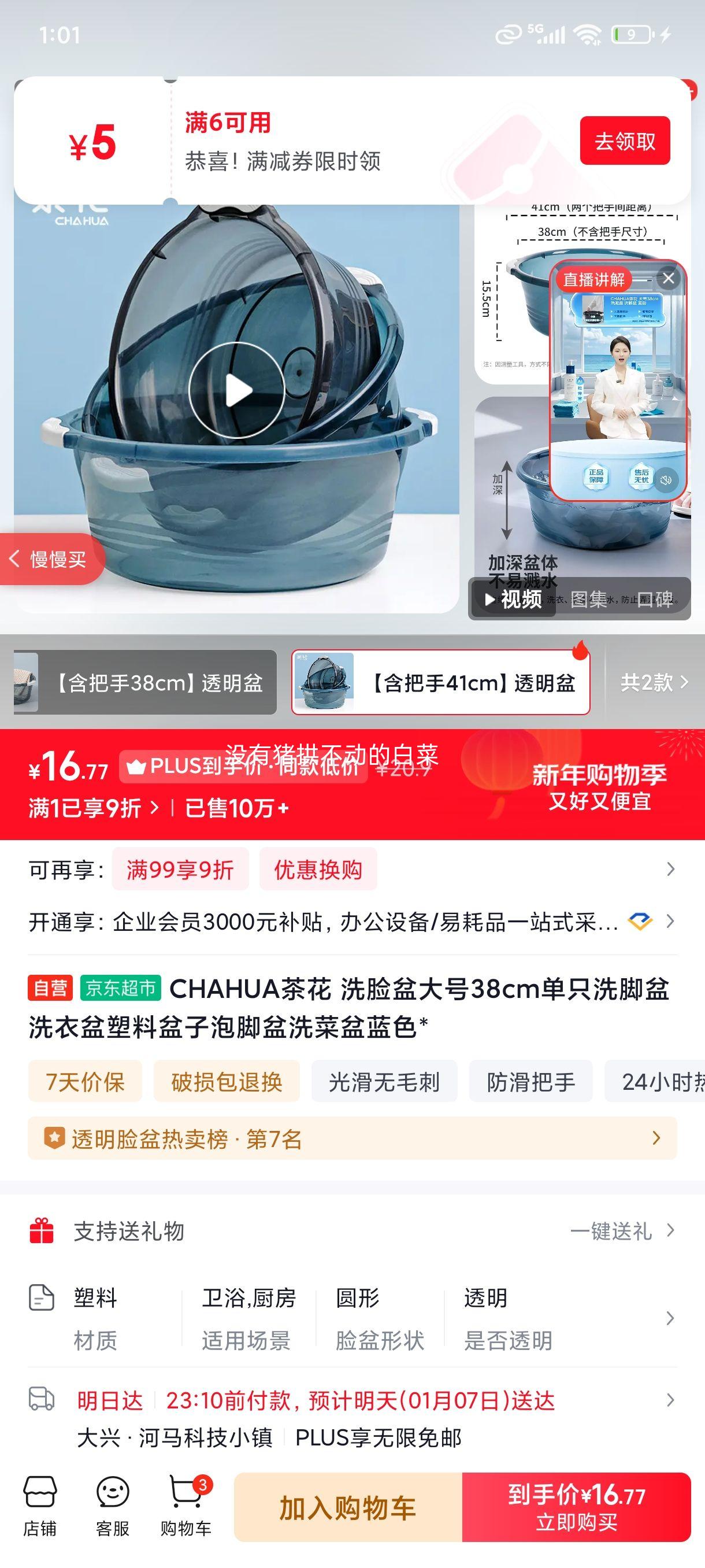Mute the 直播讲解 livestream audio

(668, 481)
